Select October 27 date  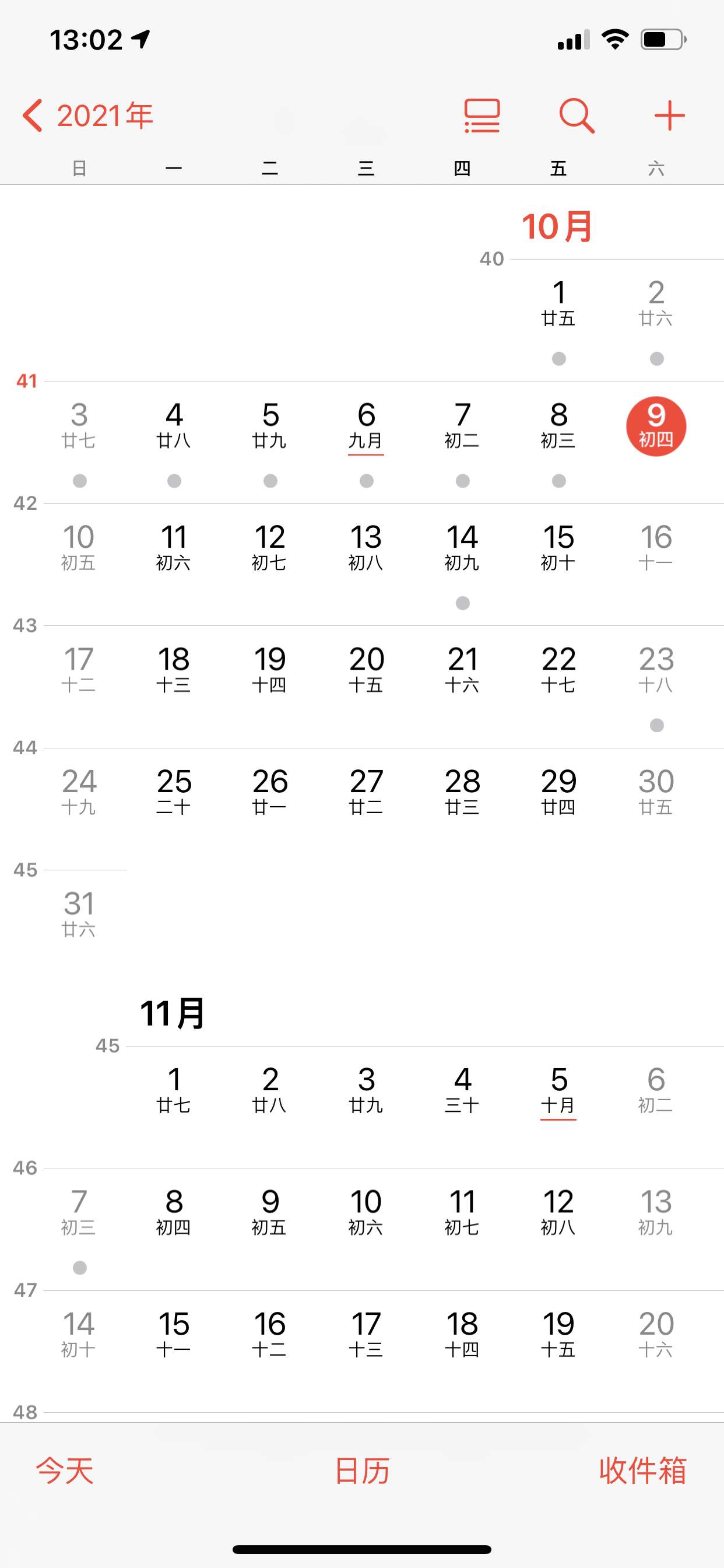(x=365, y=792)
